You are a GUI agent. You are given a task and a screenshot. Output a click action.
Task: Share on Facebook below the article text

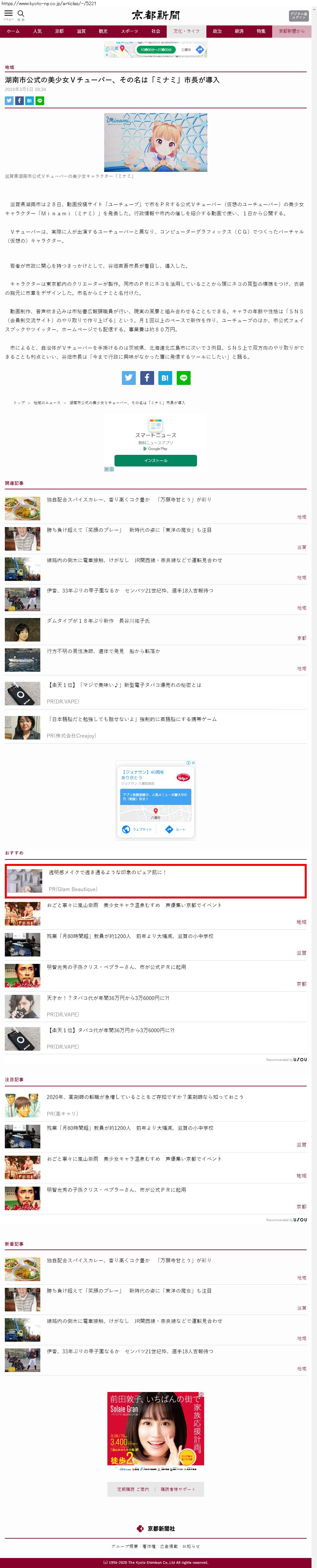coord(147,378)
